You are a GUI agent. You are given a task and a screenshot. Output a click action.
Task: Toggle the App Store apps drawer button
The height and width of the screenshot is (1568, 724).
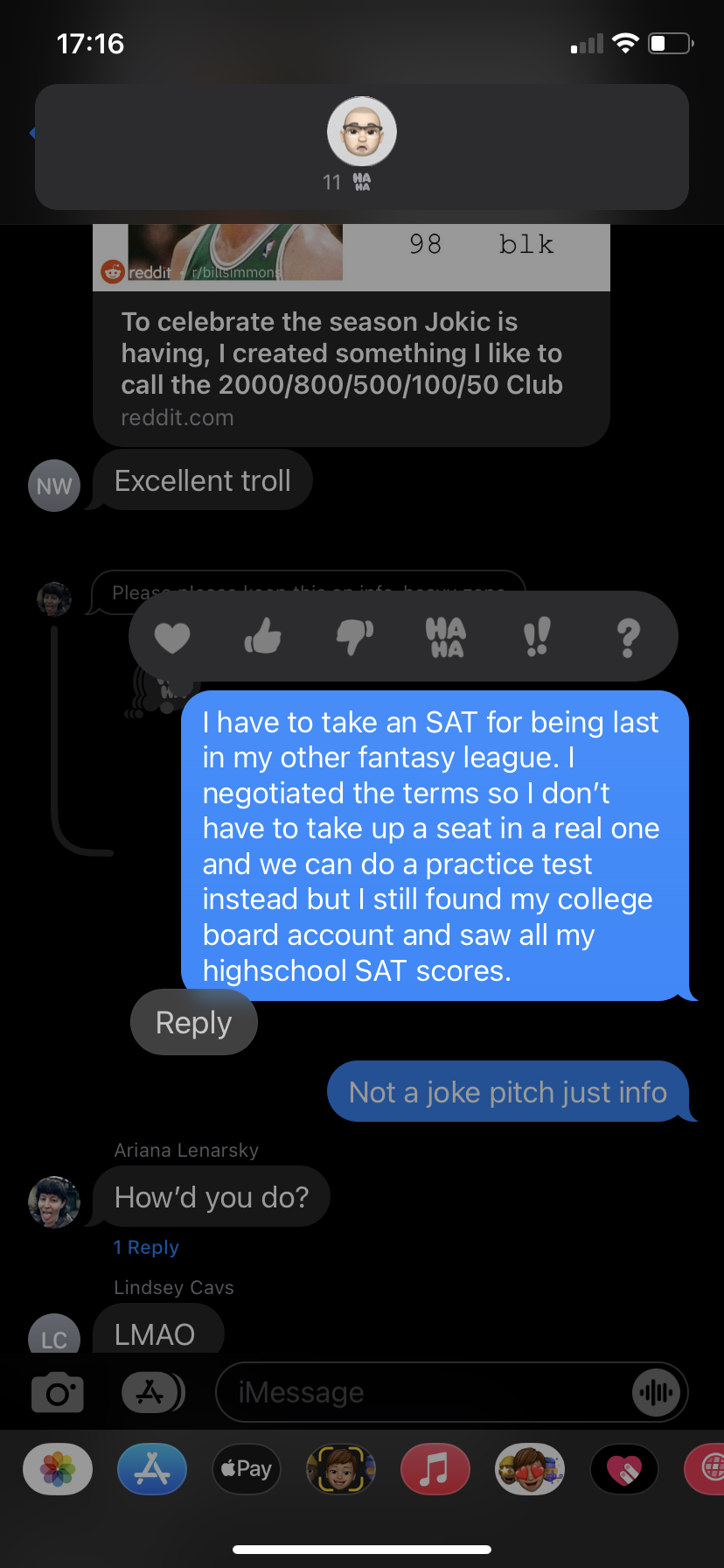[152, 1392]
